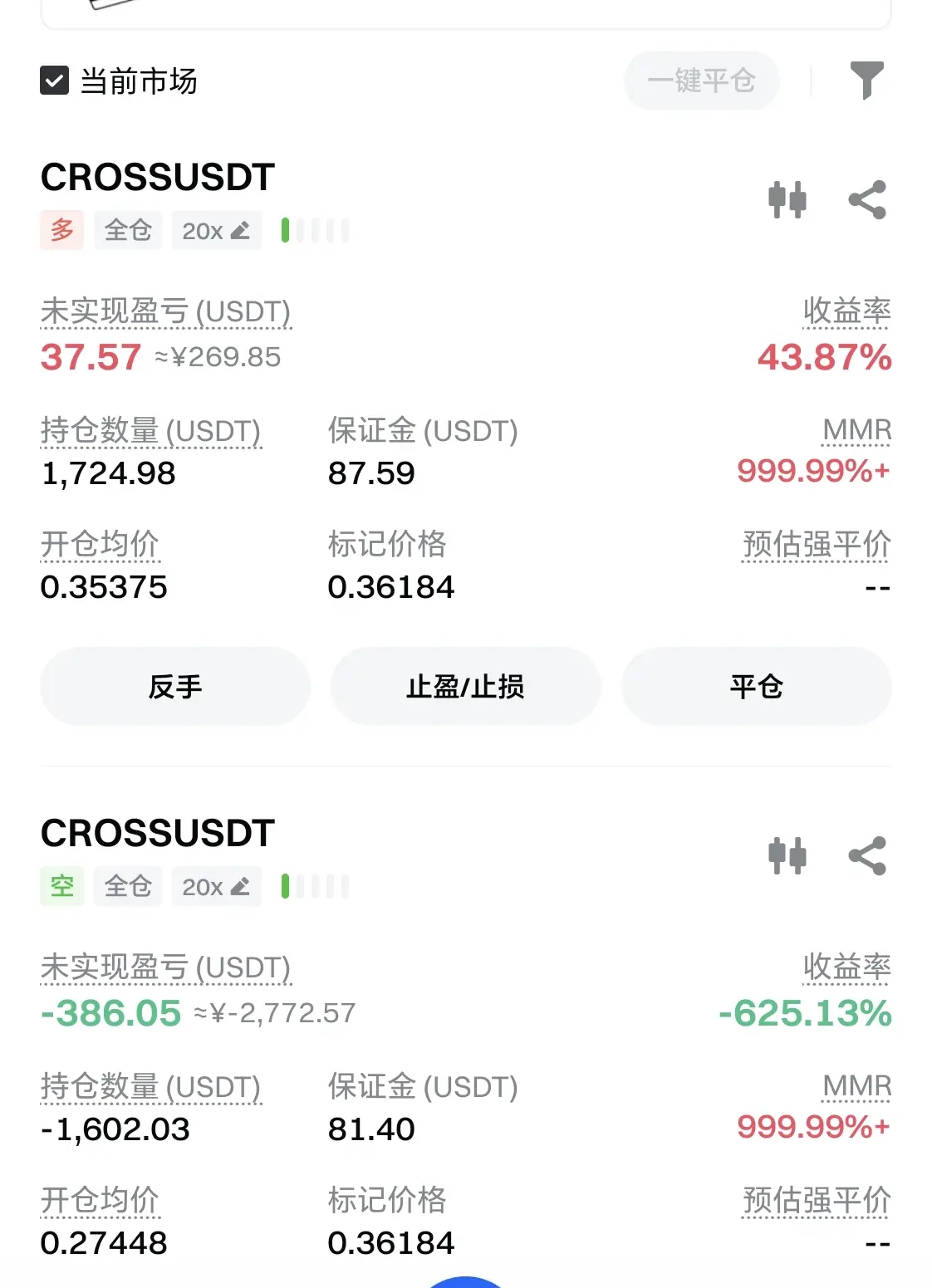Image resolution: width=932 pixels, height=1288 pixels.
Task: Tap 反手 to reverse the long position
Action: (x=175, y=687)
